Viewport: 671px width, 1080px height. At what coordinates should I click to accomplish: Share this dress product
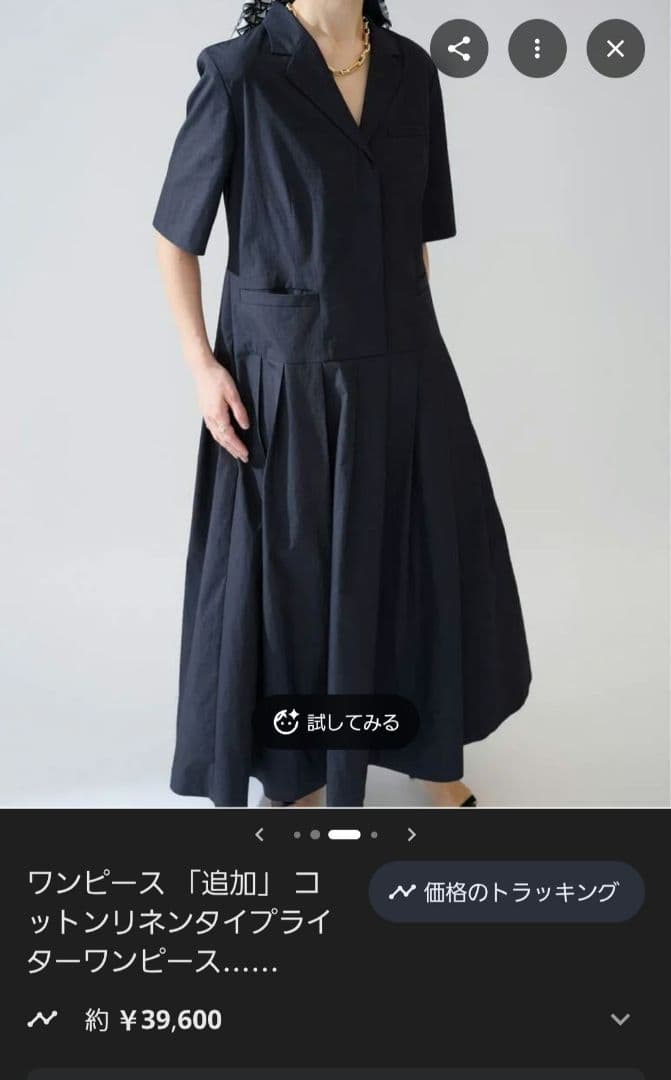pos(459,49)
